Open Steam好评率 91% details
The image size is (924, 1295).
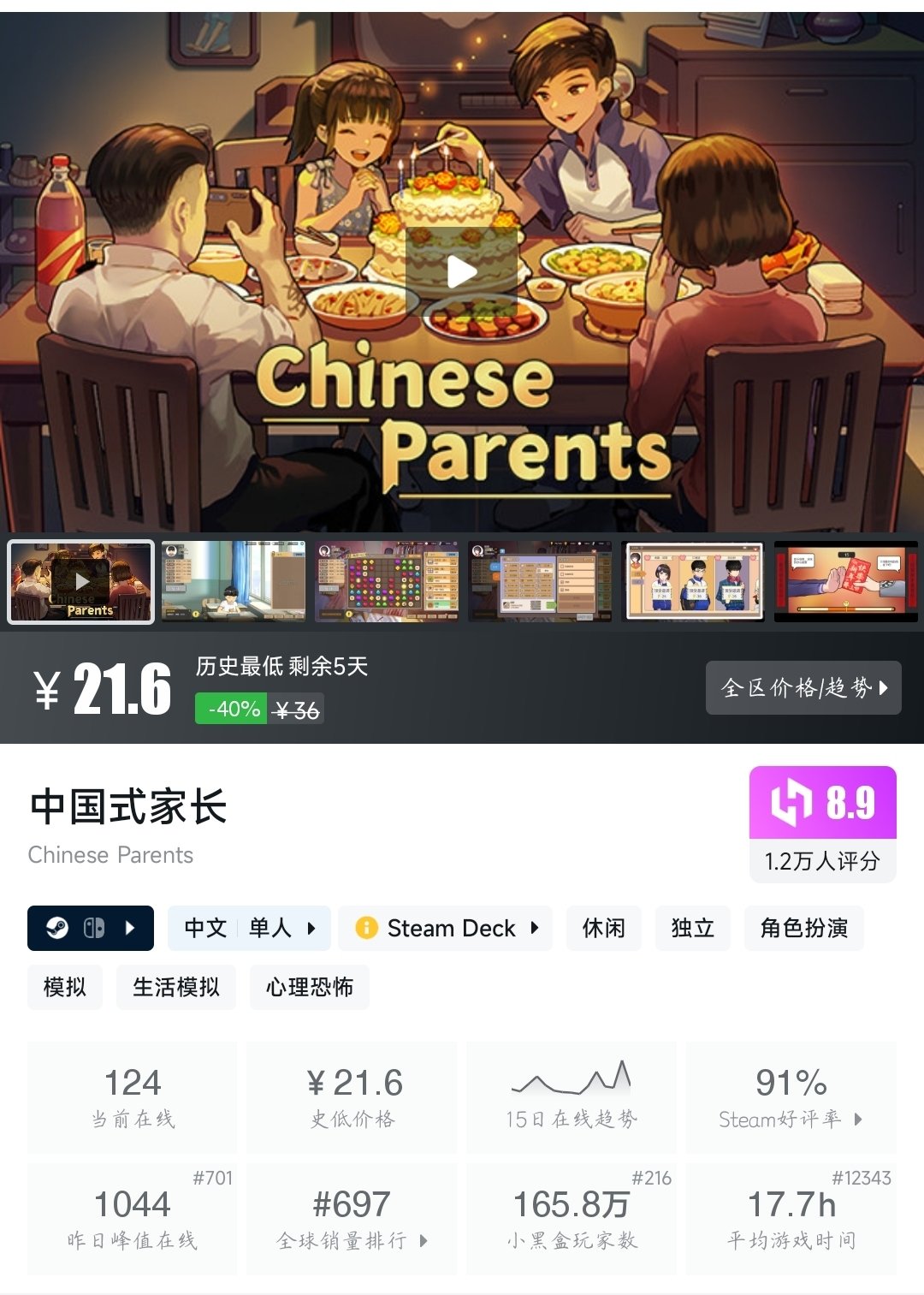point(791,1098)
